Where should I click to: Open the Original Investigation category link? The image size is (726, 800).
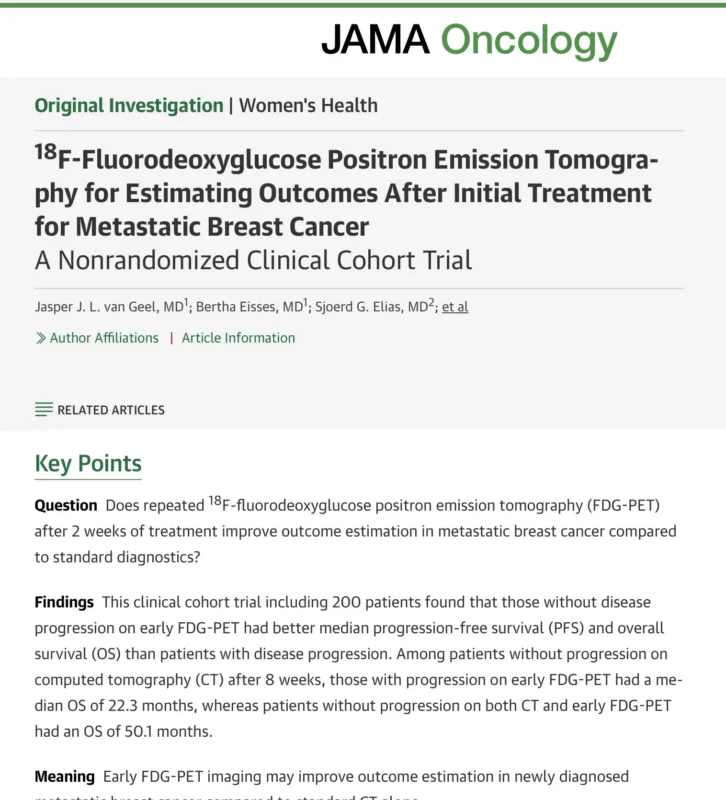129,105
